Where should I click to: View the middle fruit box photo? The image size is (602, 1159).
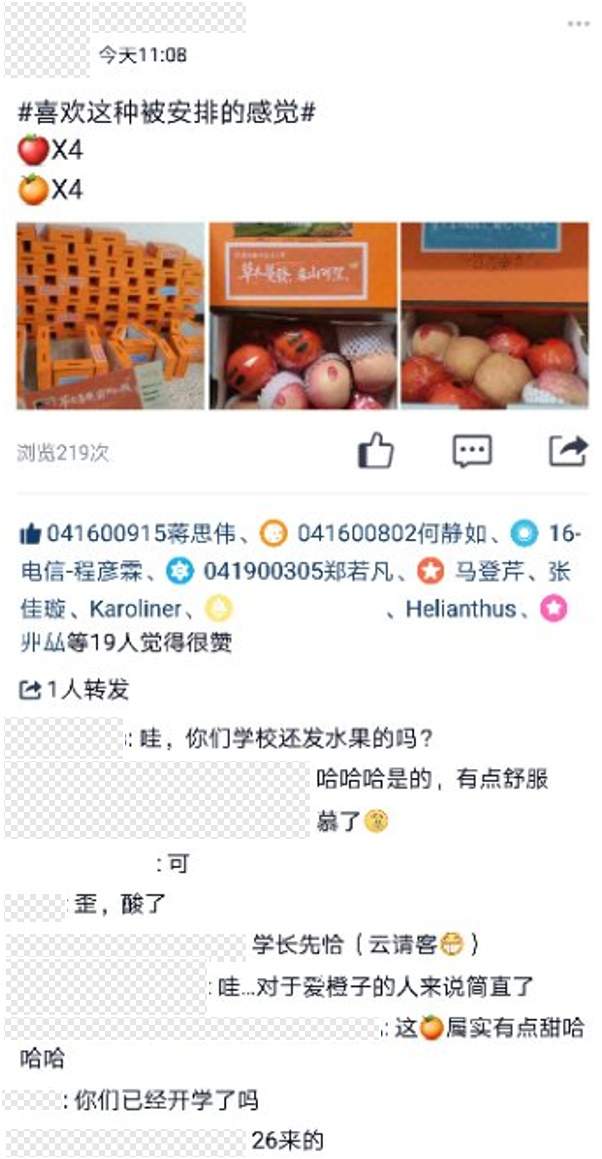coord(302,316)
